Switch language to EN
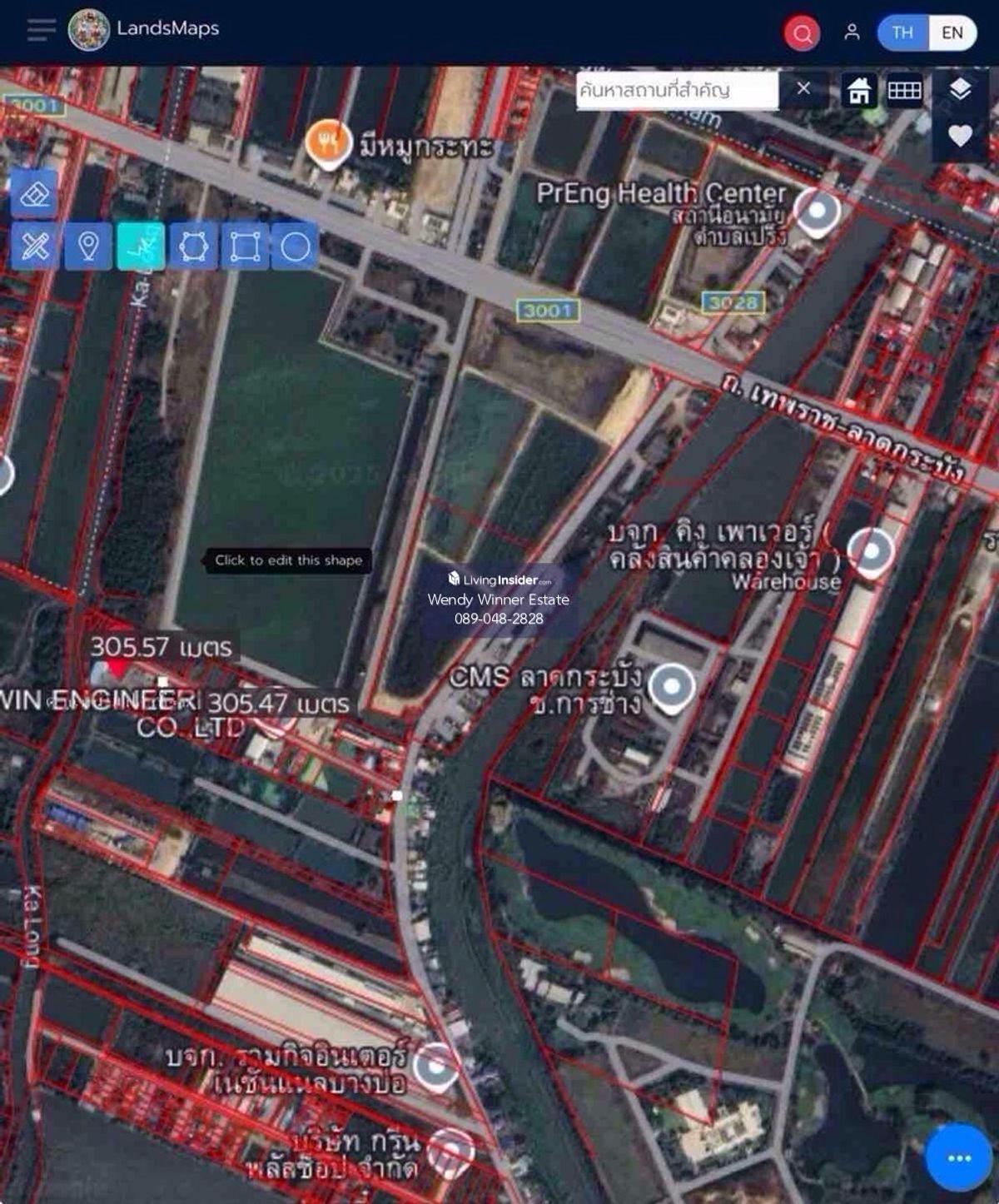The height and width of the screenshot is (1204, 999). coord(952,32)
